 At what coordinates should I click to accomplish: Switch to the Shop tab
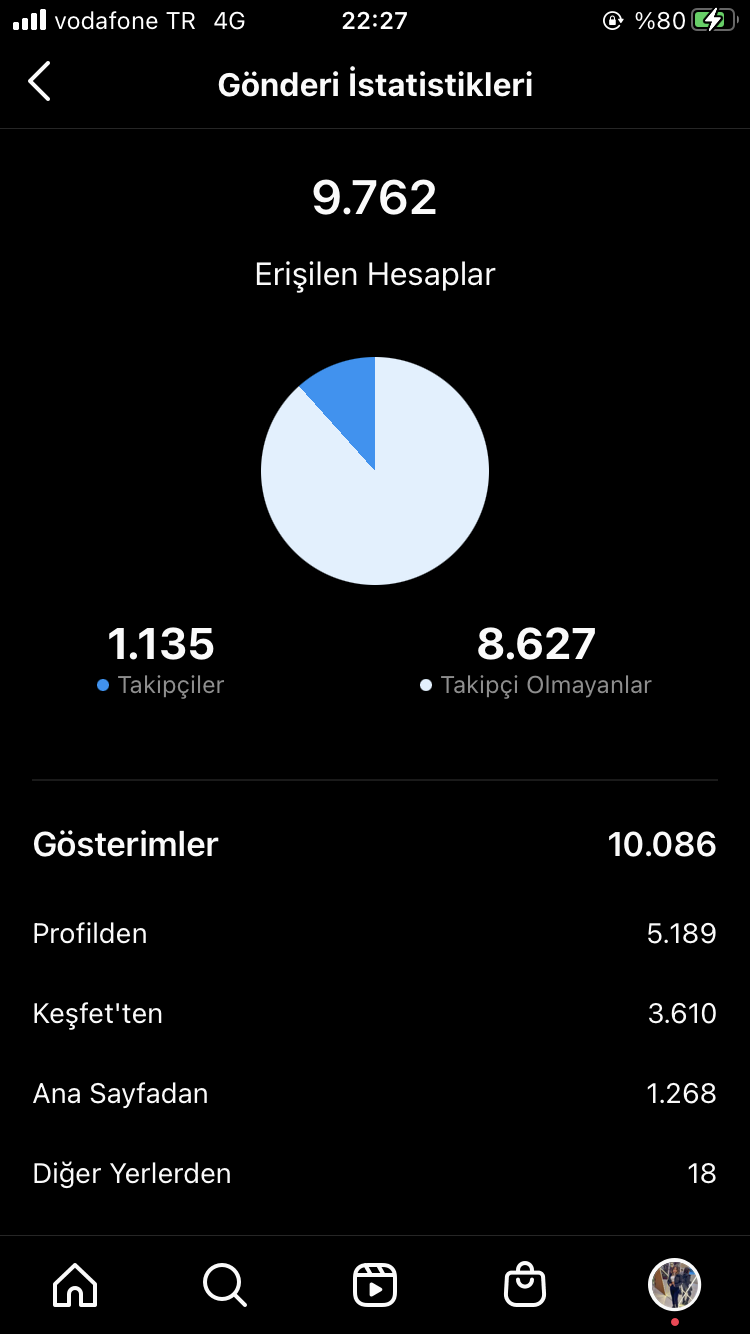point(525,1285)
